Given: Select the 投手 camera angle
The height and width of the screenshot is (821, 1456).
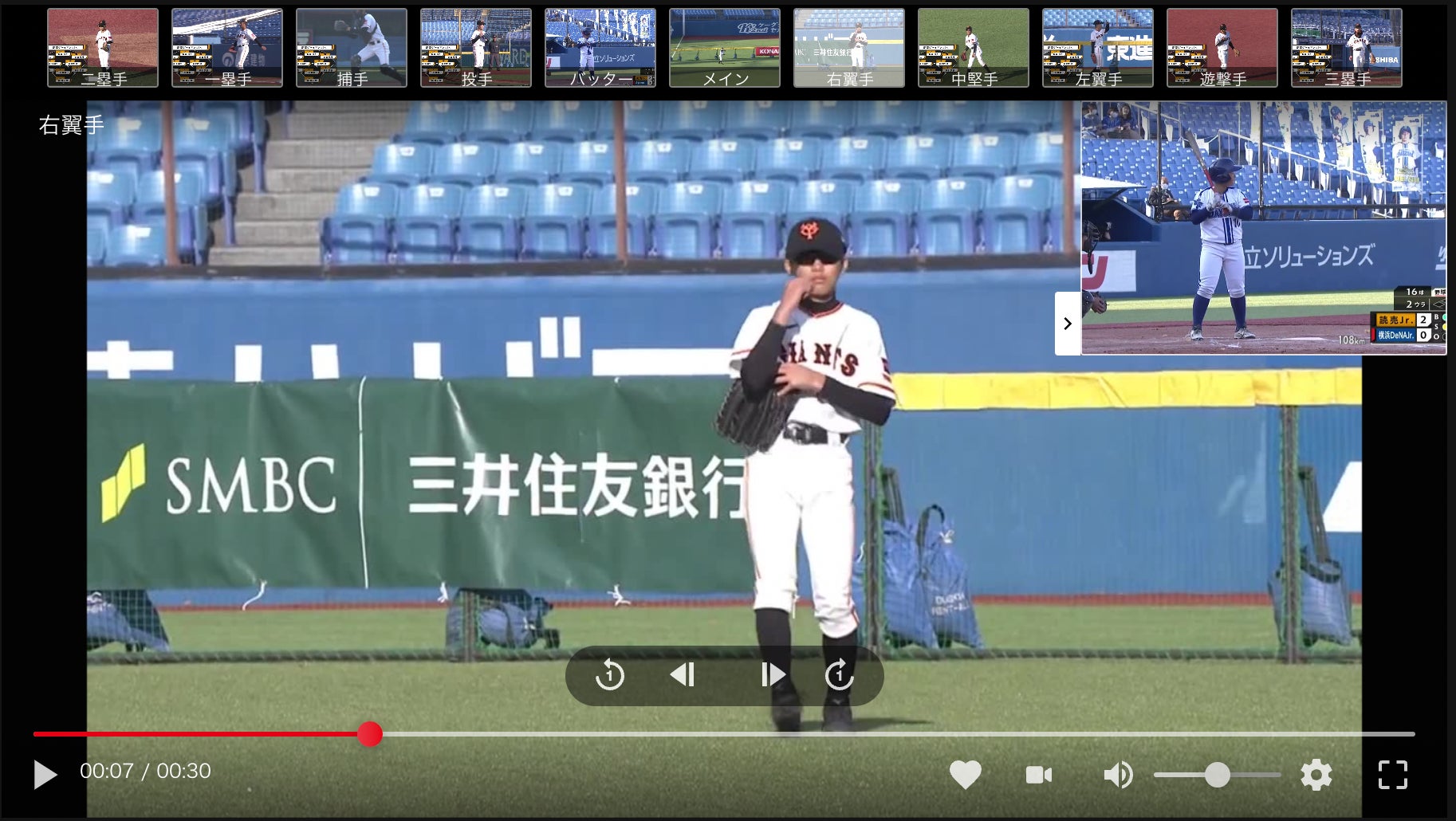Looking at the screenshot, I should point(476,48).
